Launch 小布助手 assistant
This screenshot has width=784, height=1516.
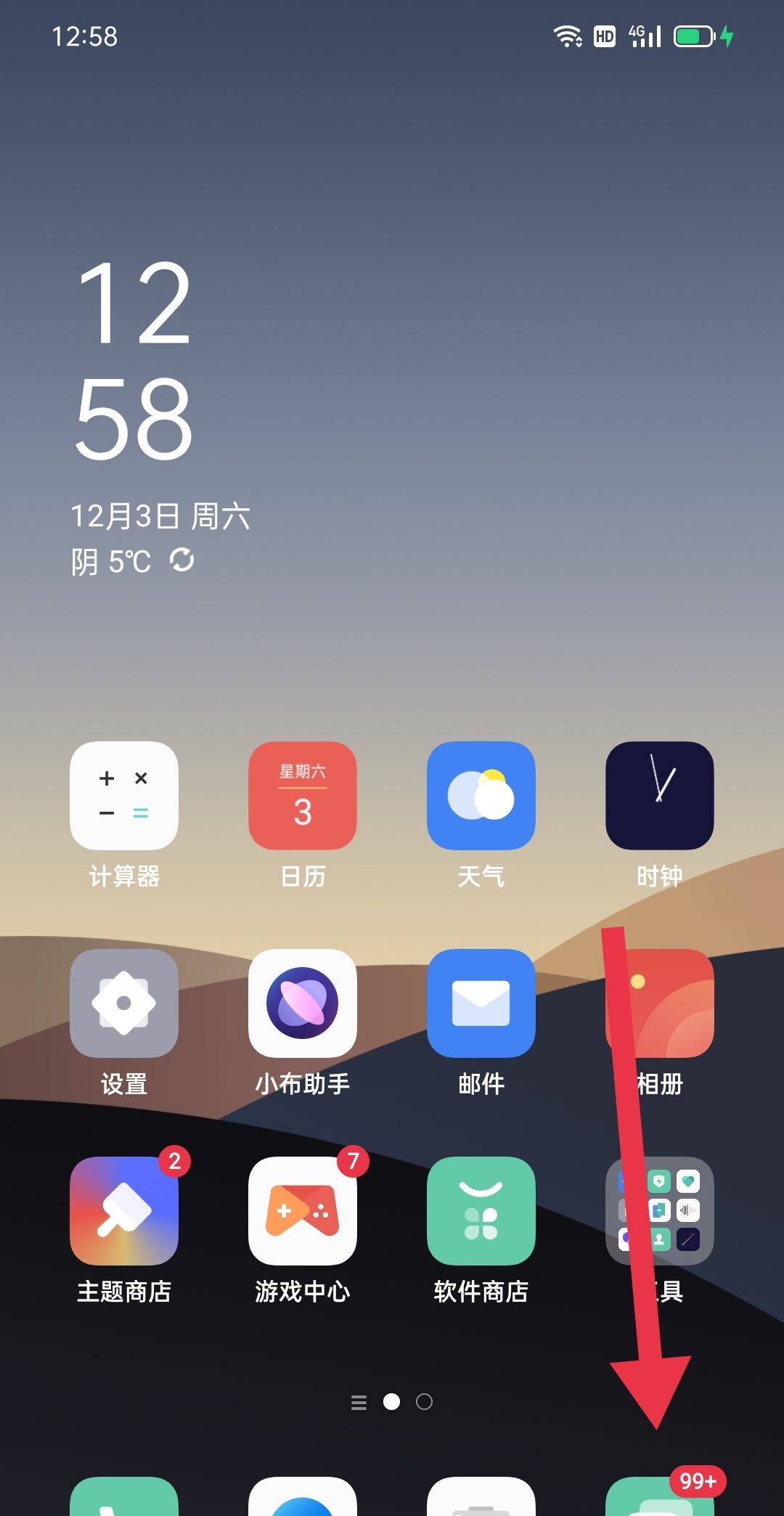click(x=302, y=1003)
